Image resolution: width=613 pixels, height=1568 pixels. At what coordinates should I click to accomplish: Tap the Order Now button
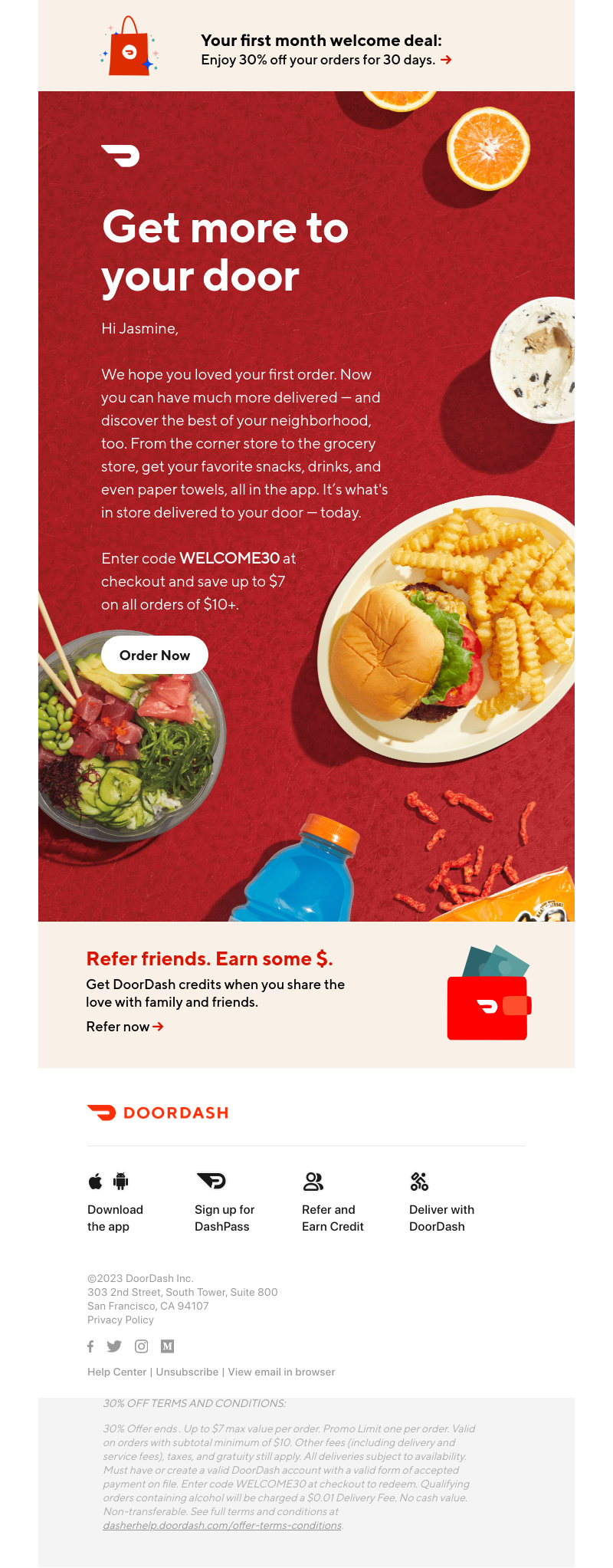[155, 655]
